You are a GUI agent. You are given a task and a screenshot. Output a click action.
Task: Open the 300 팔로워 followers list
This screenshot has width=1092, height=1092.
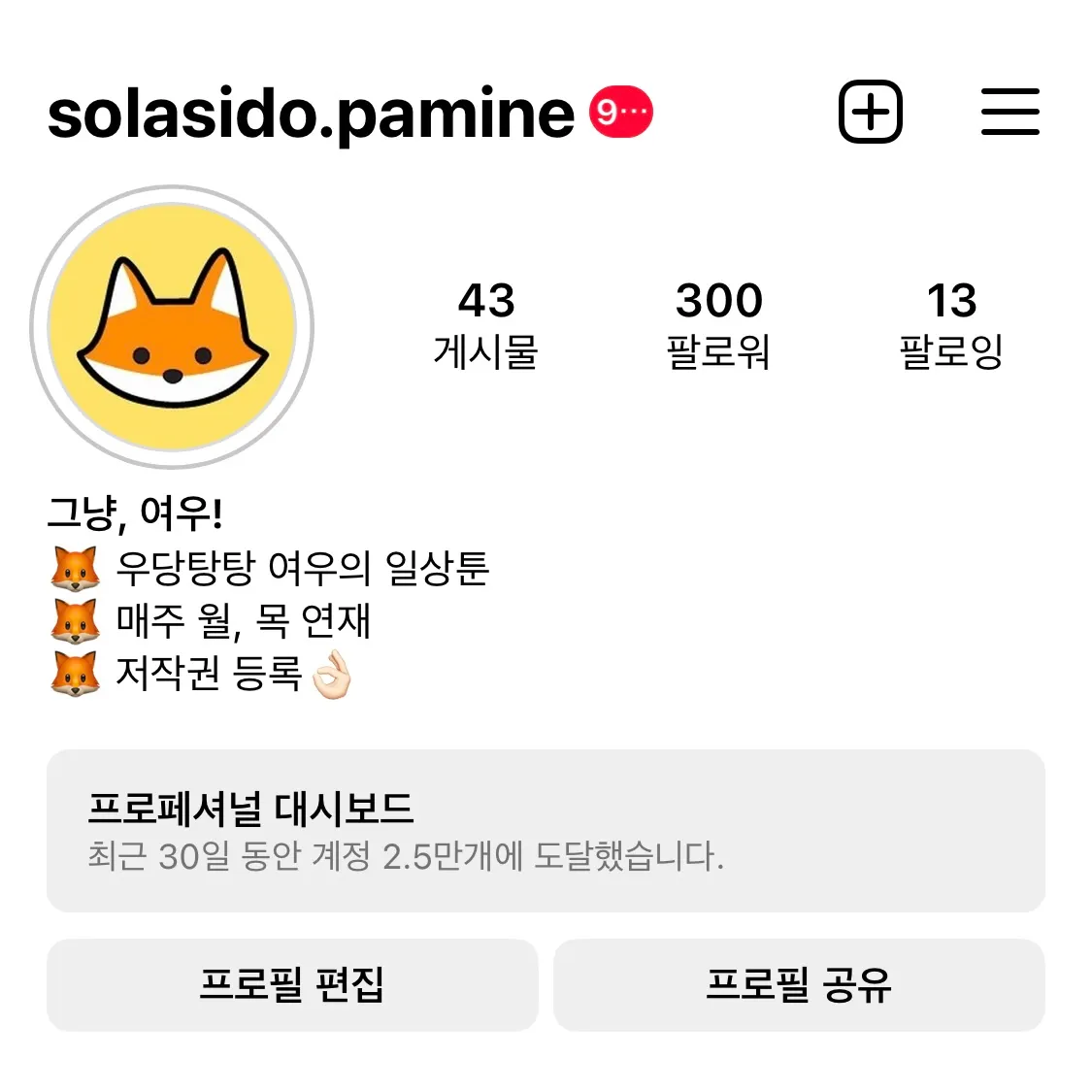(718, 325)
